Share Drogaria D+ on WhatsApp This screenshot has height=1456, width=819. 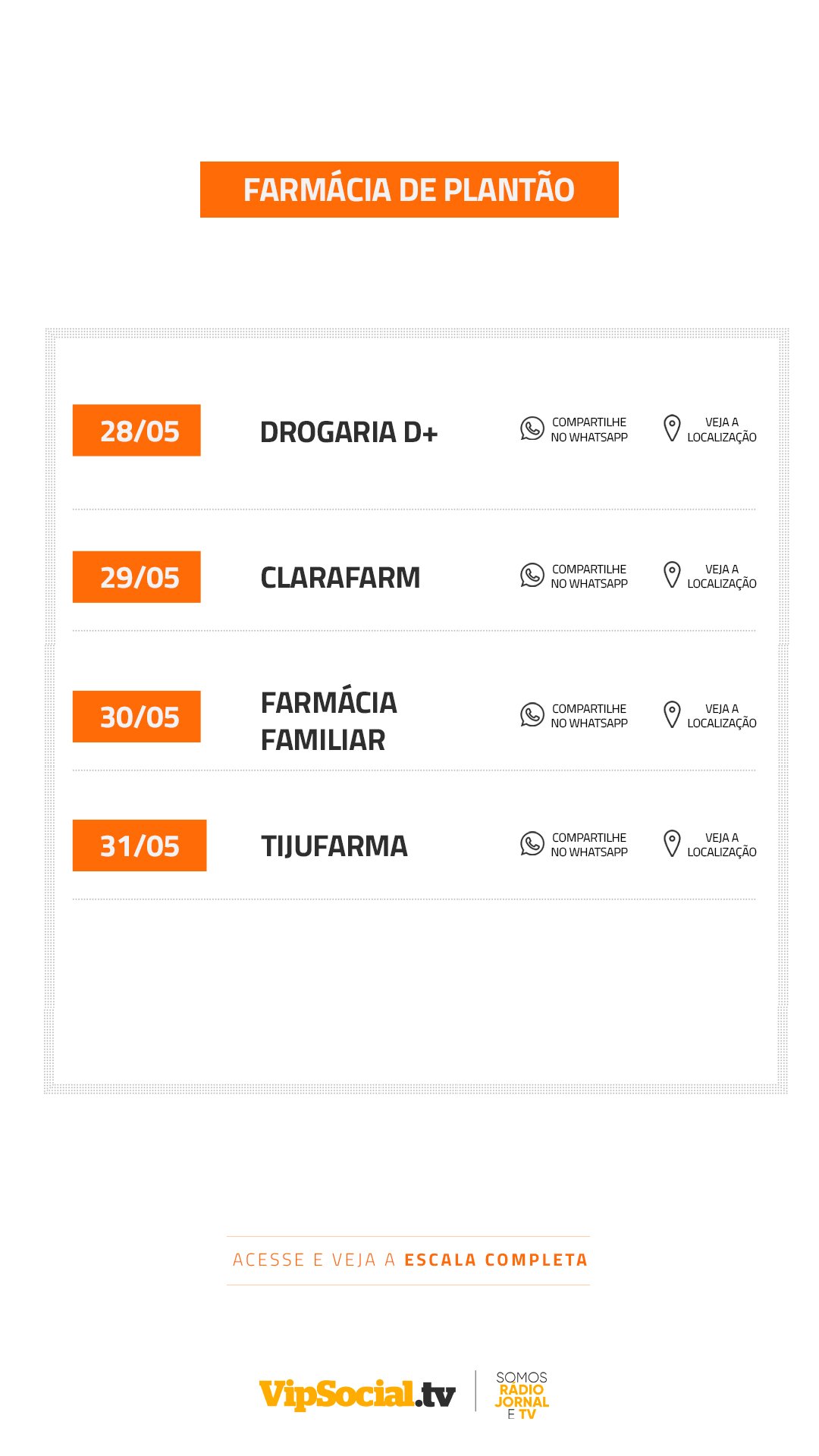(x=574, y=429)
